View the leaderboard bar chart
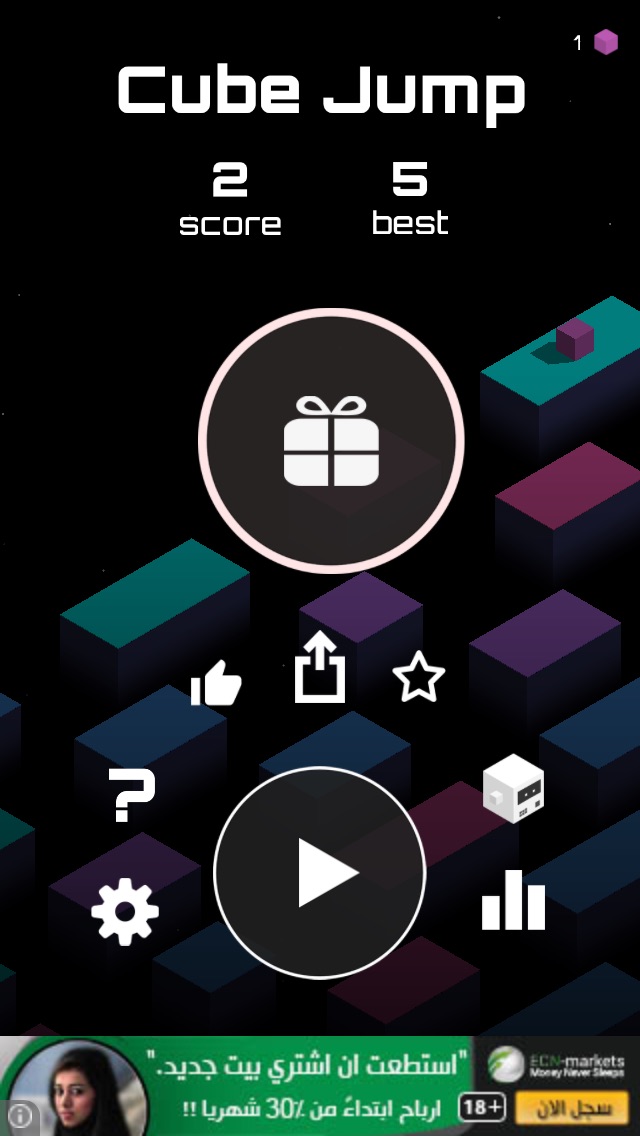 click(x=513, y=899)
